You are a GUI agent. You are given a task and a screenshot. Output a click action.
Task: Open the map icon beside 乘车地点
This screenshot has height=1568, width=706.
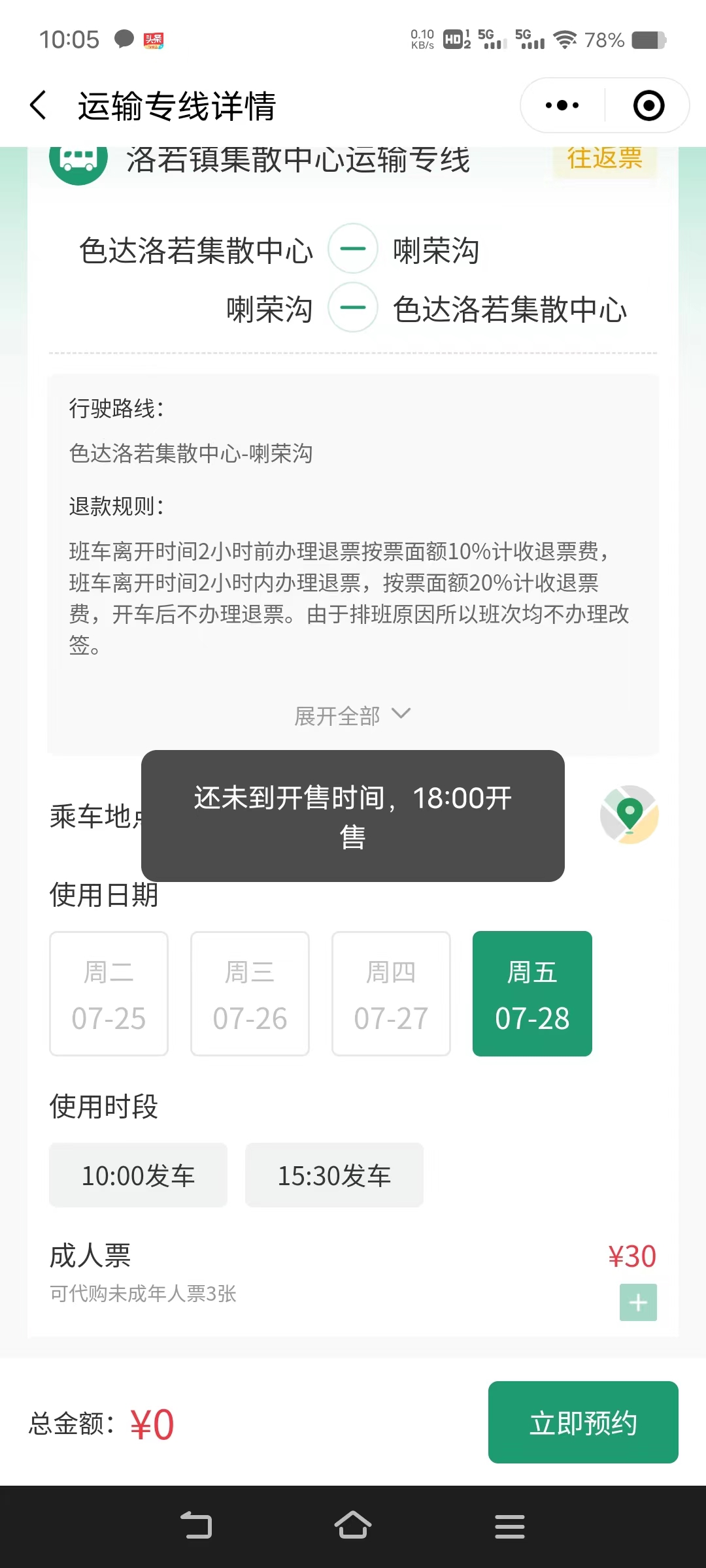pos(628,813)
